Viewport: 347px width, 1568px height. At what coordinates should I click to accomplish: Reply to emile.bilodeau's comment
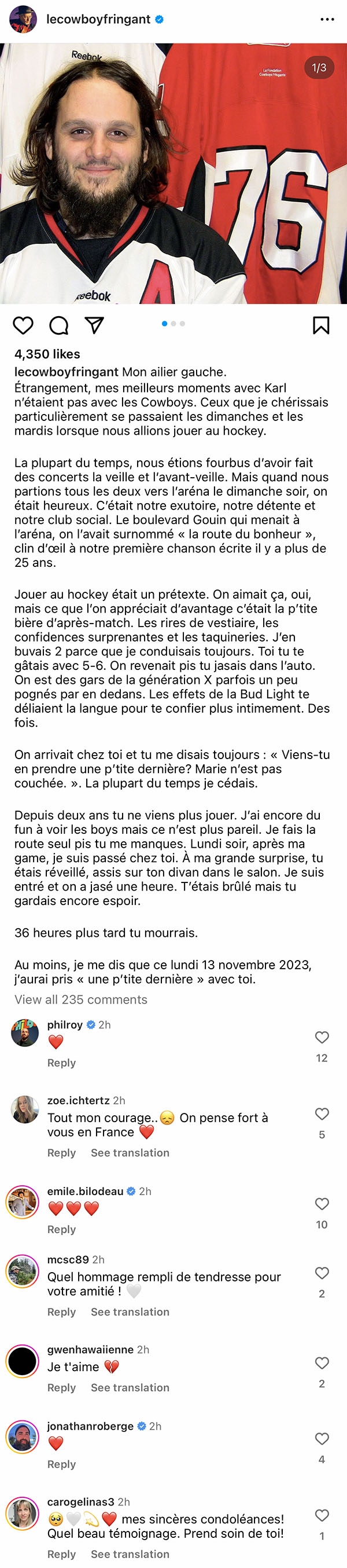tap(61, 1230)
